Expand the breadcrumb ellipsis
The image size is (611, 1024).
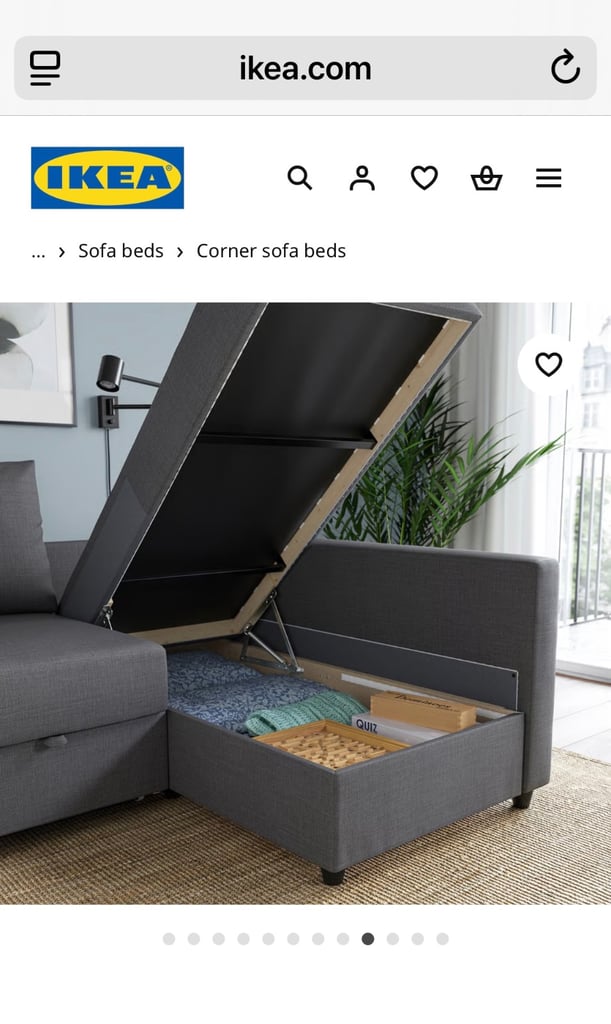(39, 251)
